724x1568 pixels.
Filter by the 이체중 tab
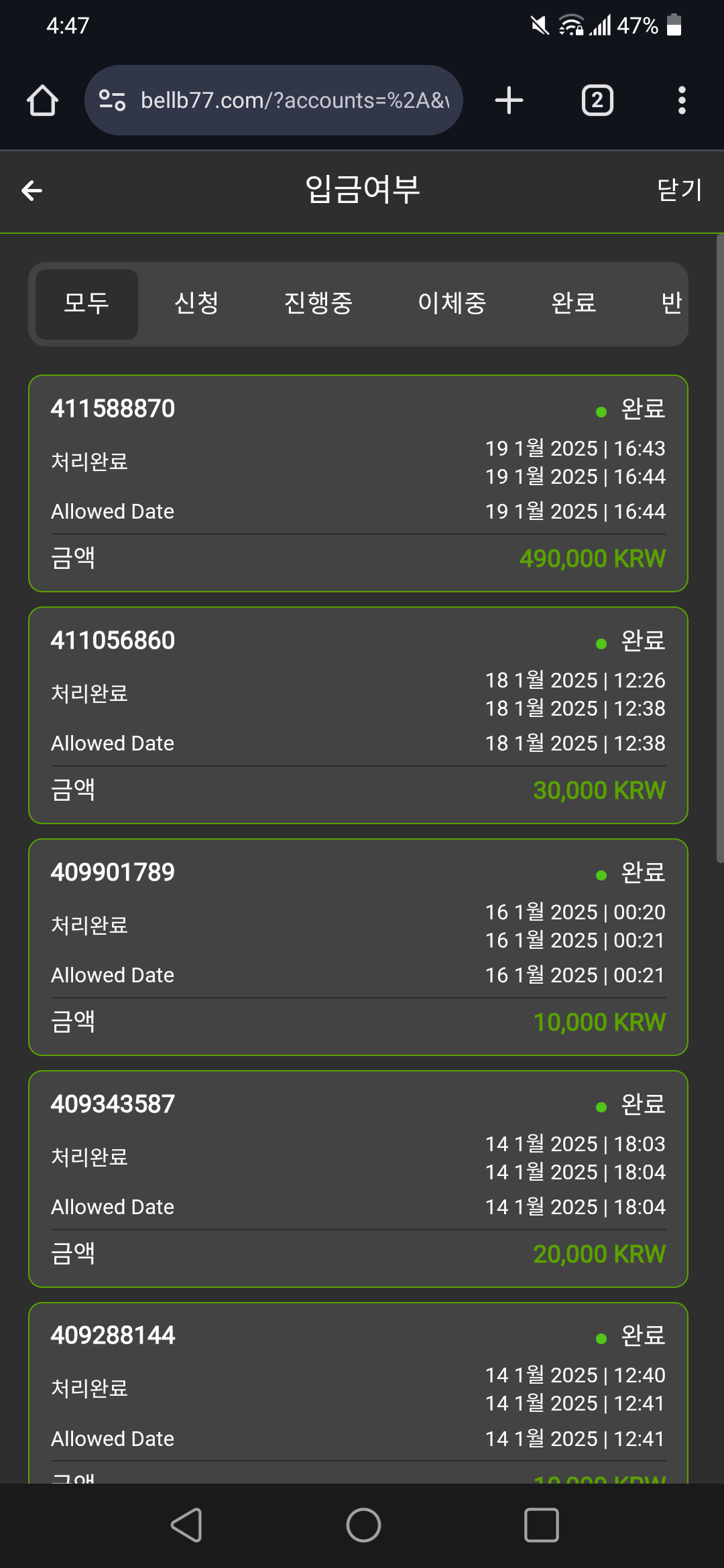tap(452, 304)
